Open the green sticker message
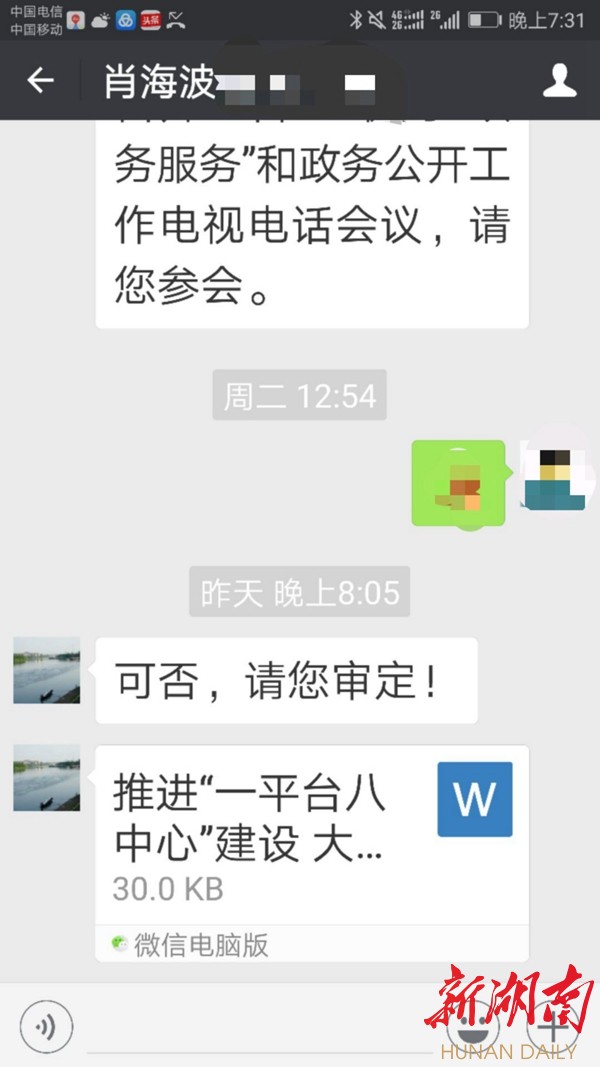Image resolution: width=600 pixels, height=1067 pixels. [x=458, y=482]
